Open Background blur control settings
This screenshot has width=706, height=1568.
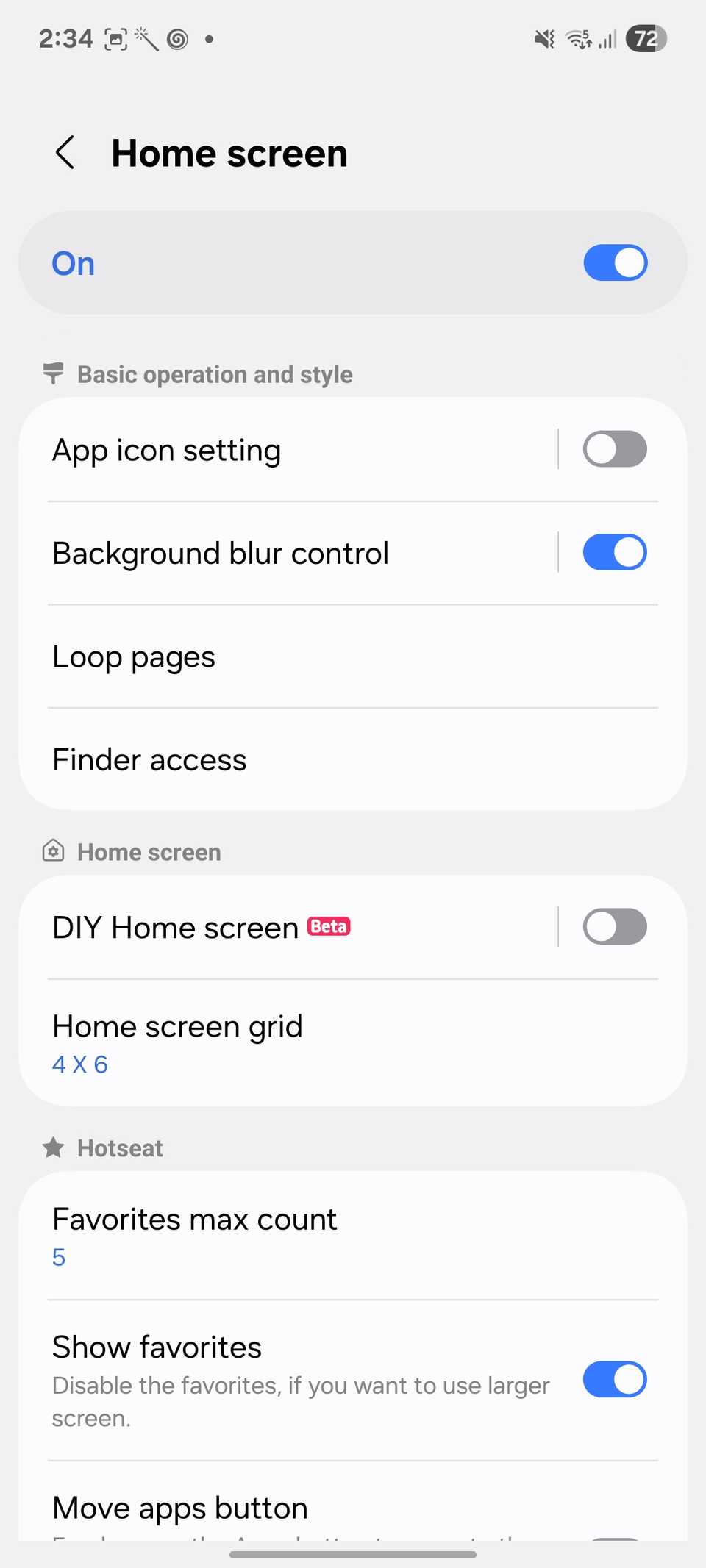click(294, 553)
